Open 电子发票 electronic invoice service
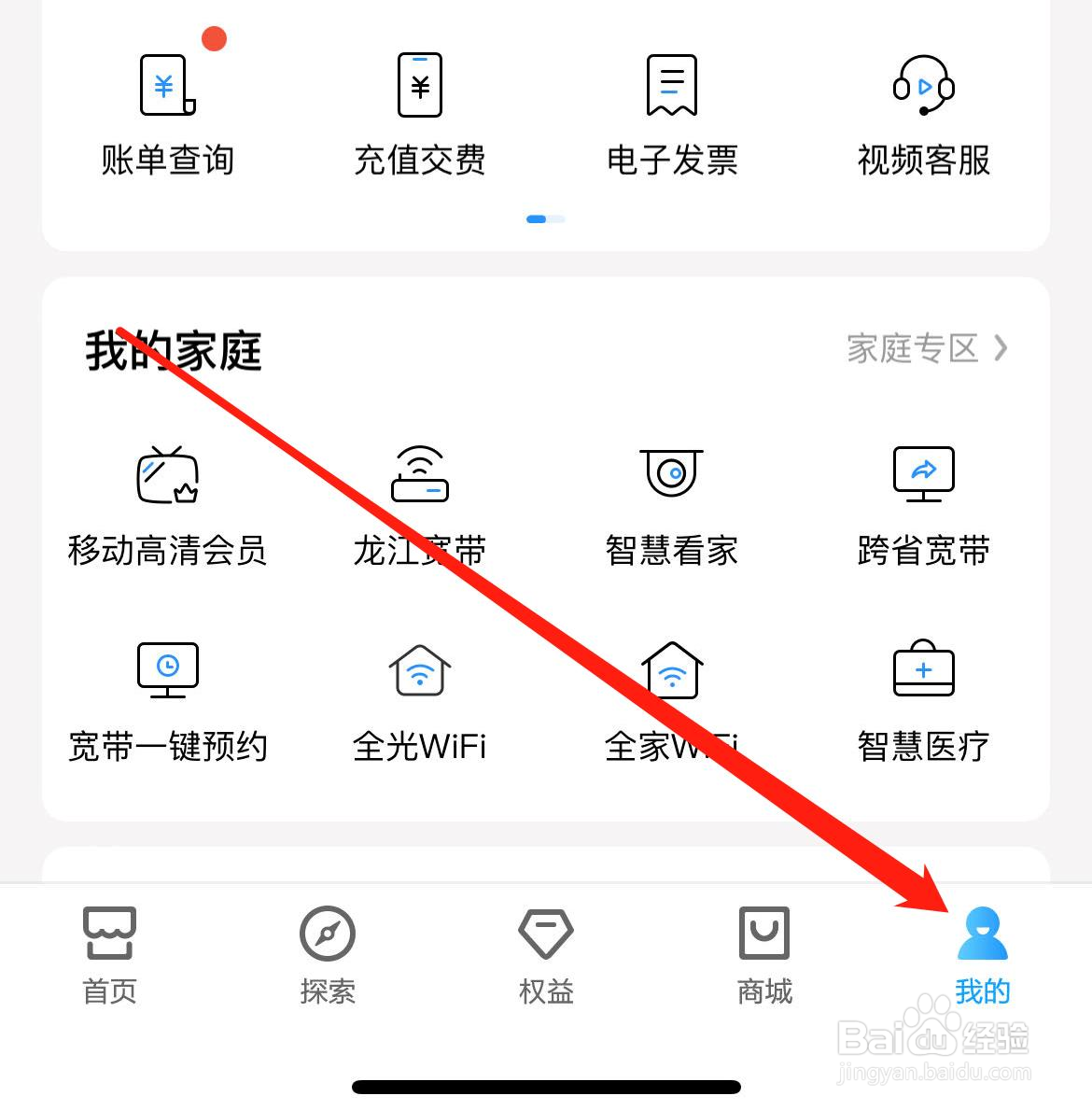 coord(670,112)
